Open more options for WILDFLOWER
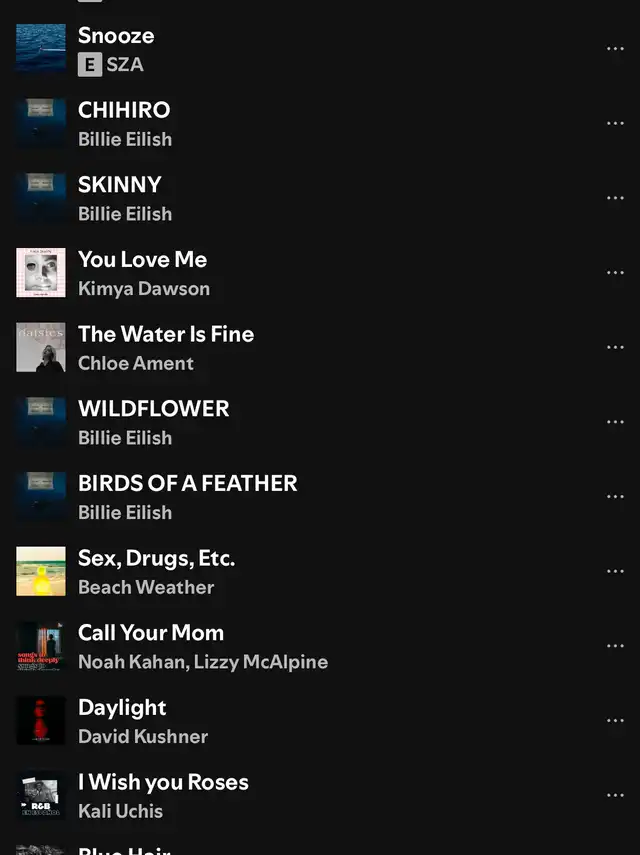 point(615,422)
